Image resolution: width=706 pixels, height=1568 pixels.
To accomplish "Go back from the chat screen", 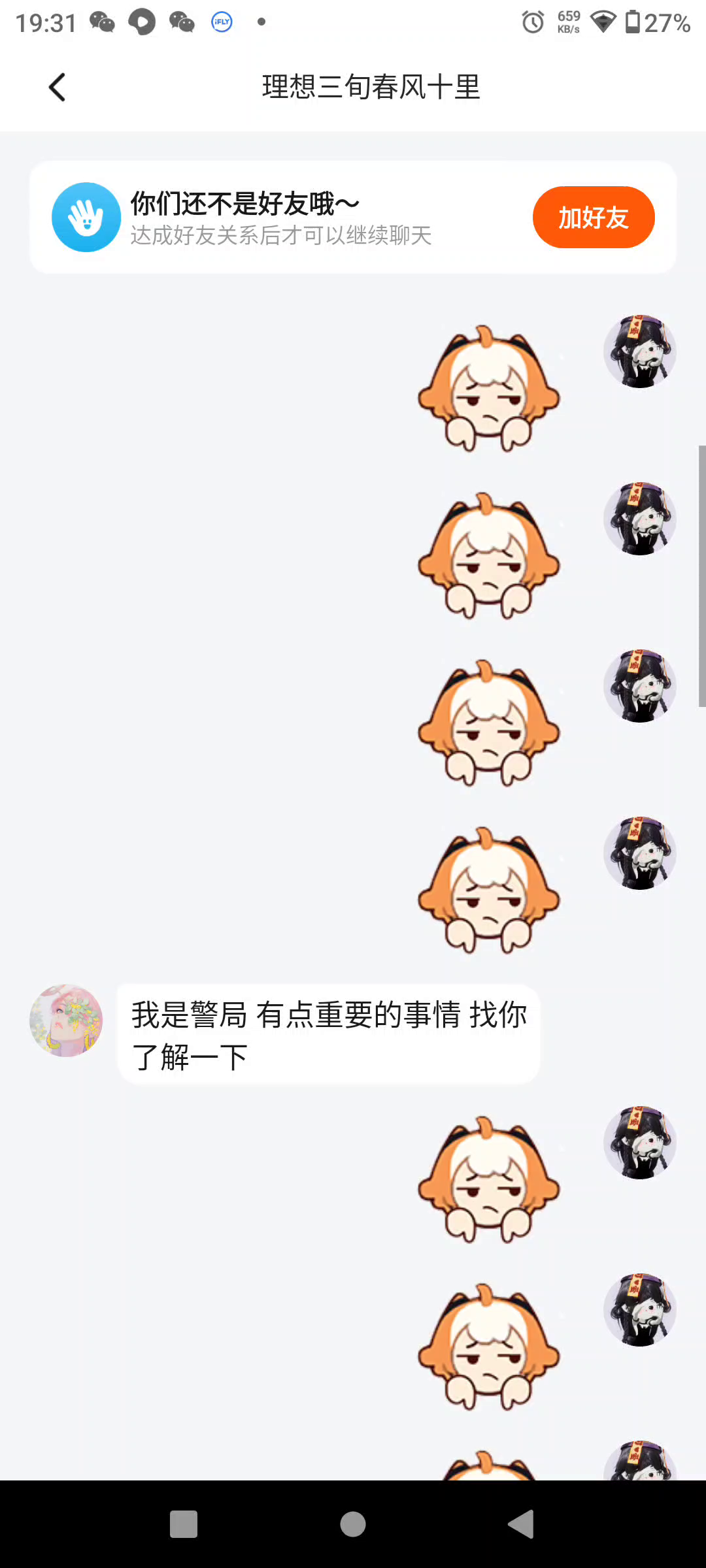I will [58, 87].
